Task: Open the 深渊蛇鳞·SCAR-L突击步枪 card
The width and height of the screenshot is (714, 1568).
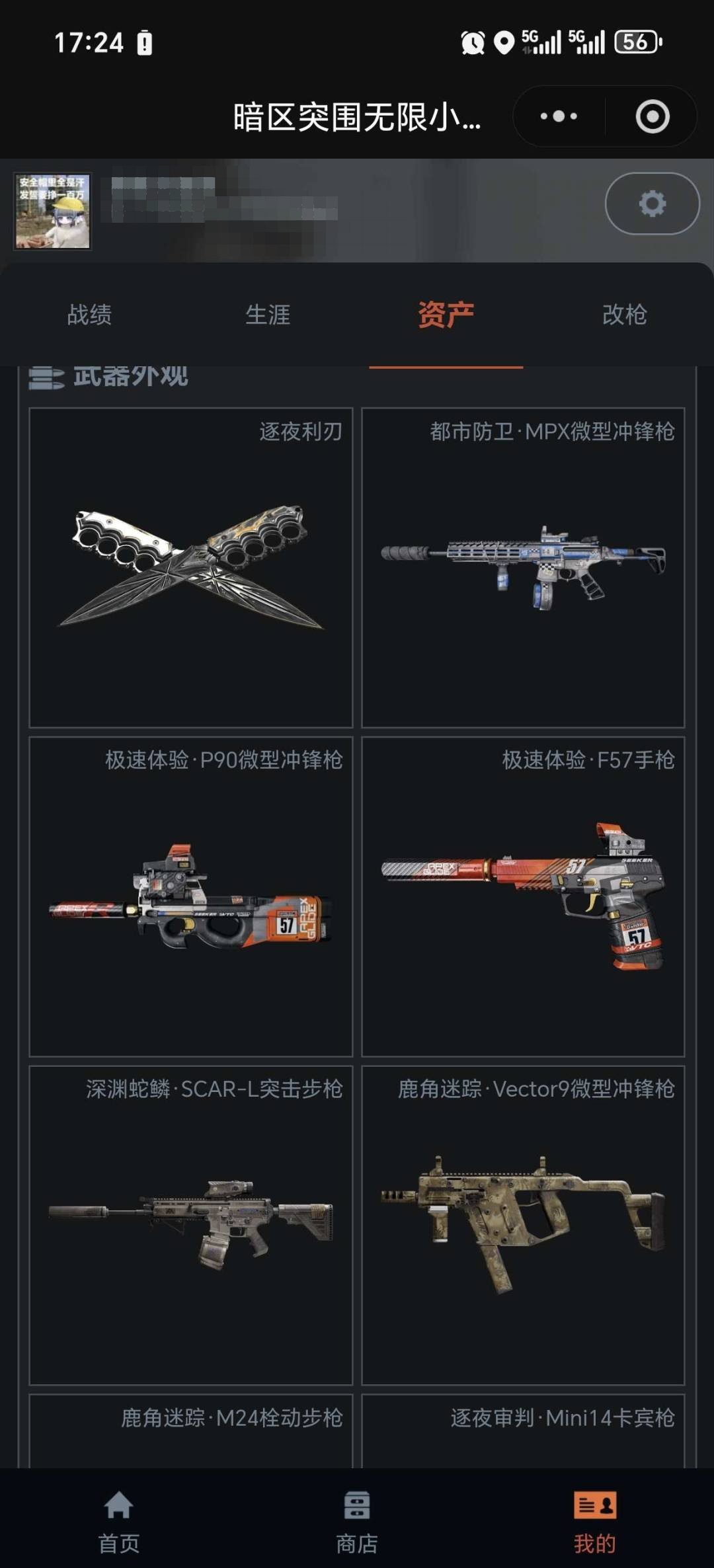Action: tap(190, 1225)
